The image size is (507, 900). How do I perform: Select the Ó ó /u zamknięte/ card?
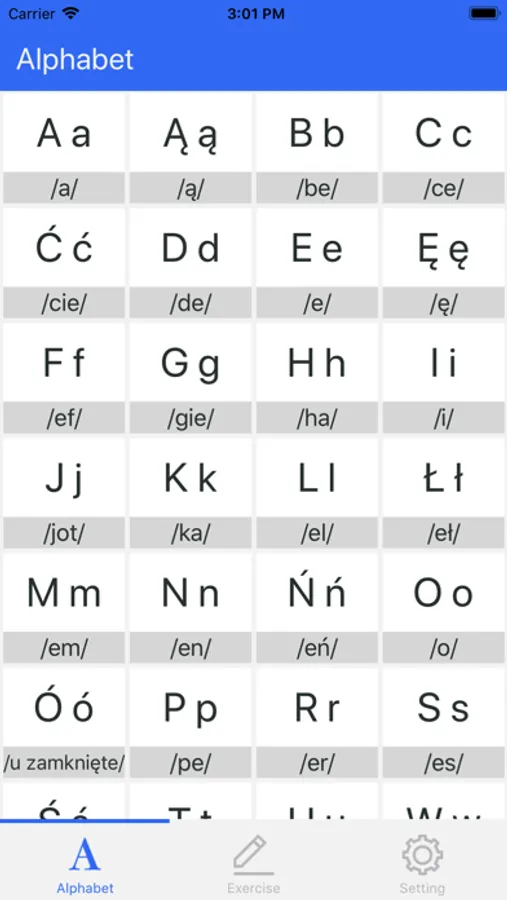coord(64,722)
